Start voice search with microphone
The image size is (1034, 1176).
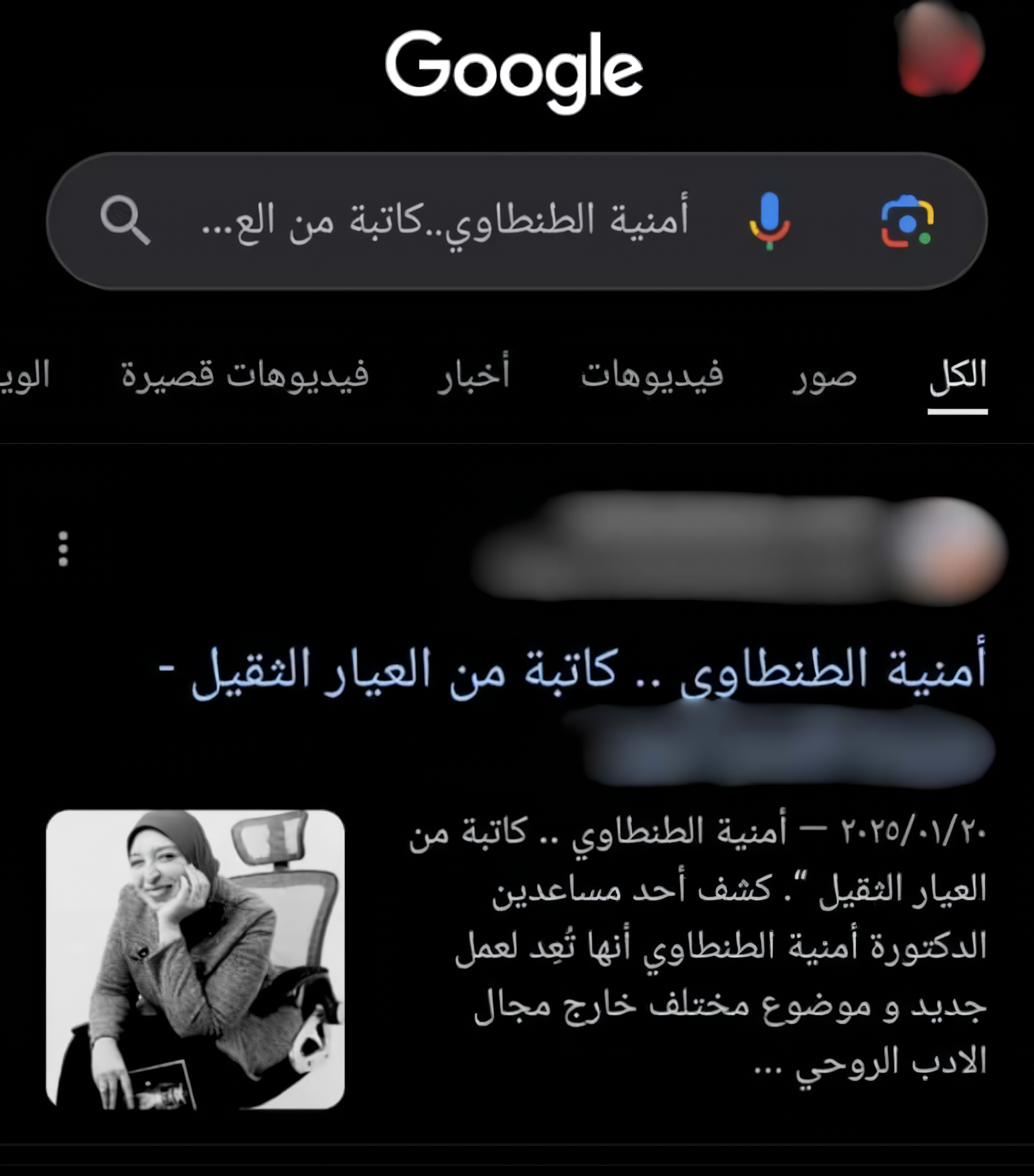pos(769,221)
